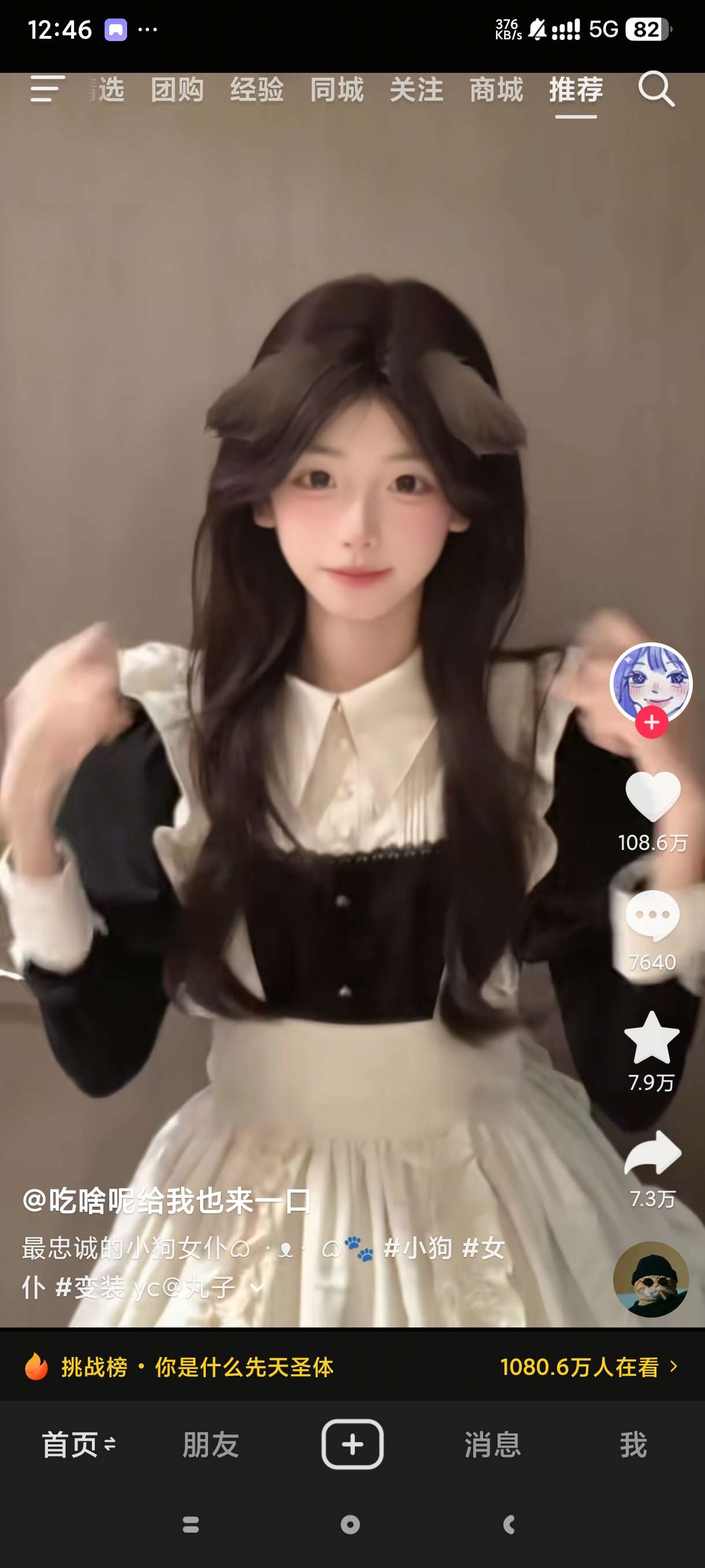Switch to the 关注 tab
Screen dimensions: 705x1568
click(x=416, y=90)
